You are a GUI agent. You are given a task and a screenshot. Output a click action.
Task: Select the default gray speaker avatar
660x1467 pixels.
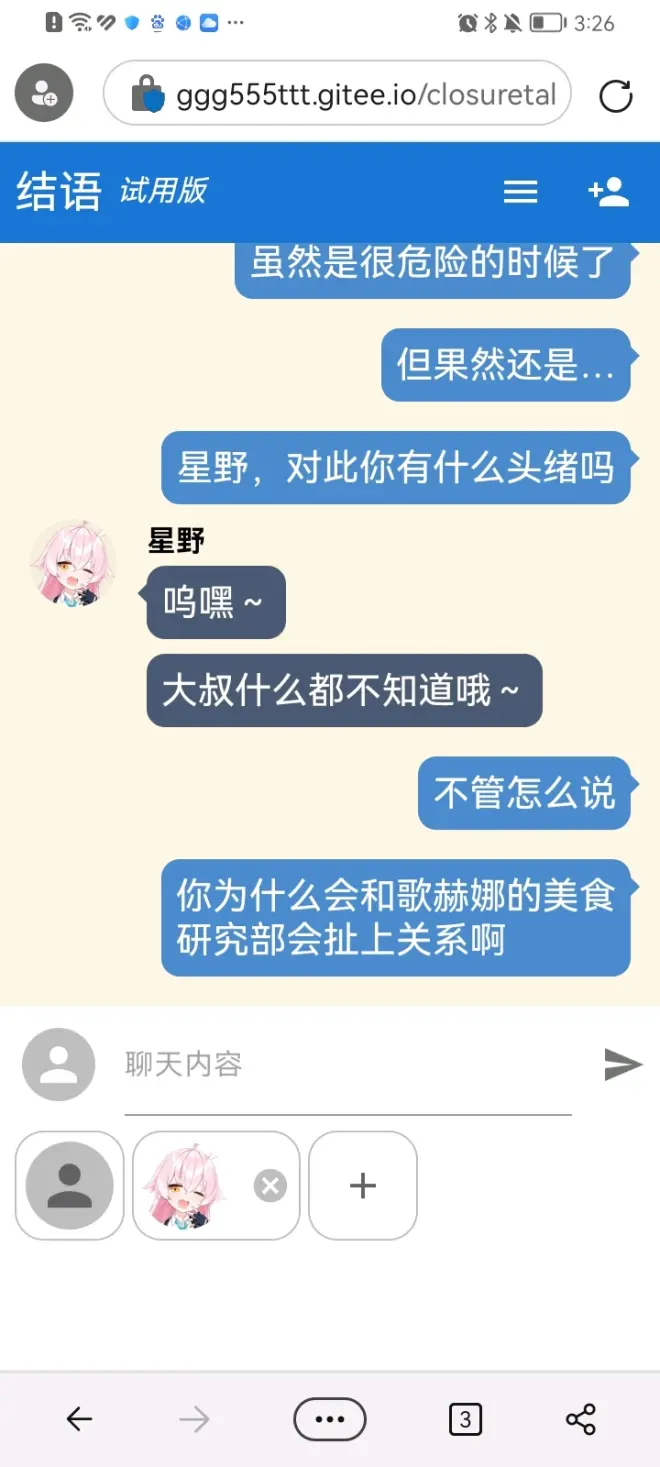point(69,1185)
